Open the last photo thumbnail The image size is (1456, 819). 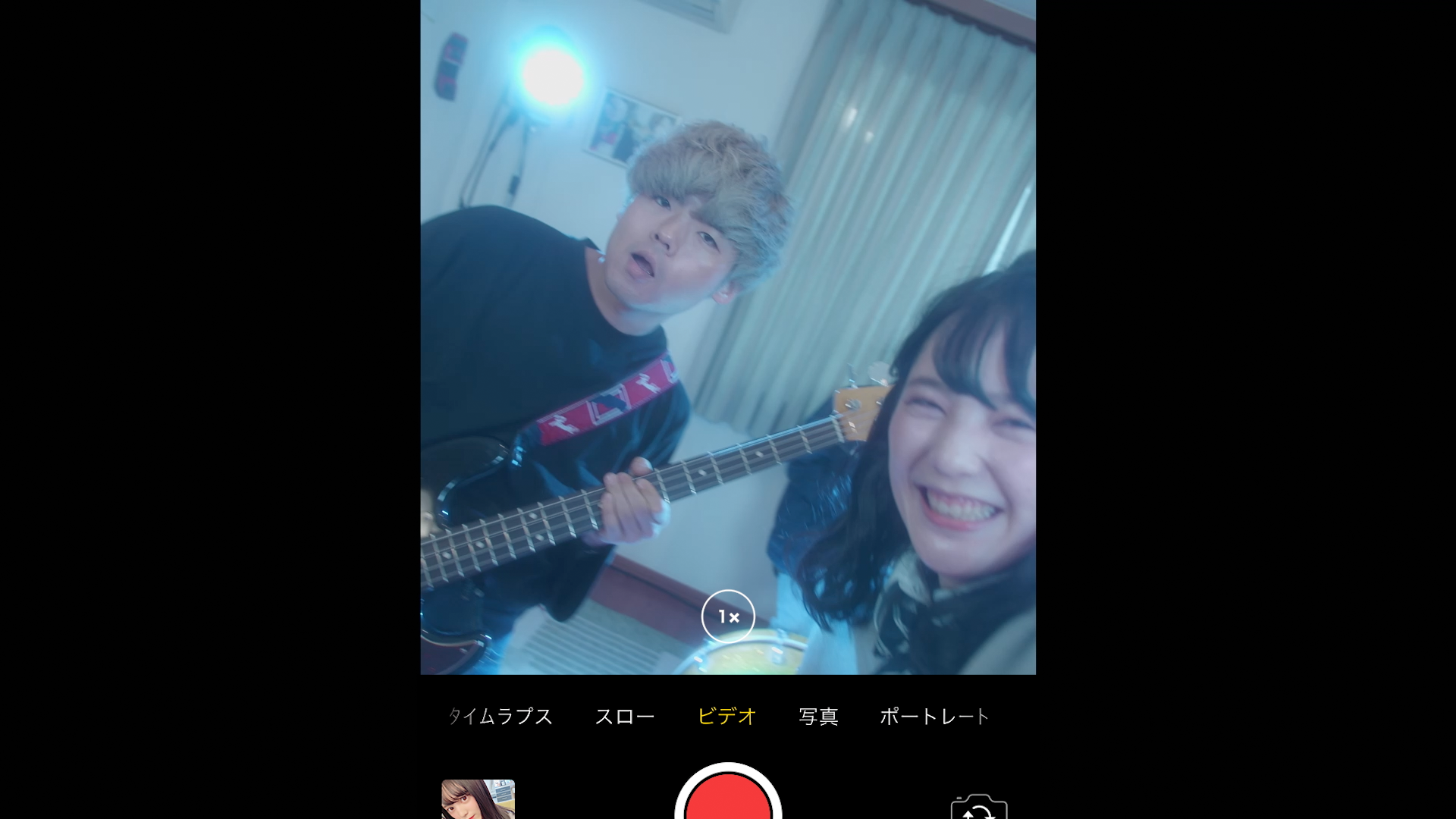click(478, 800)
